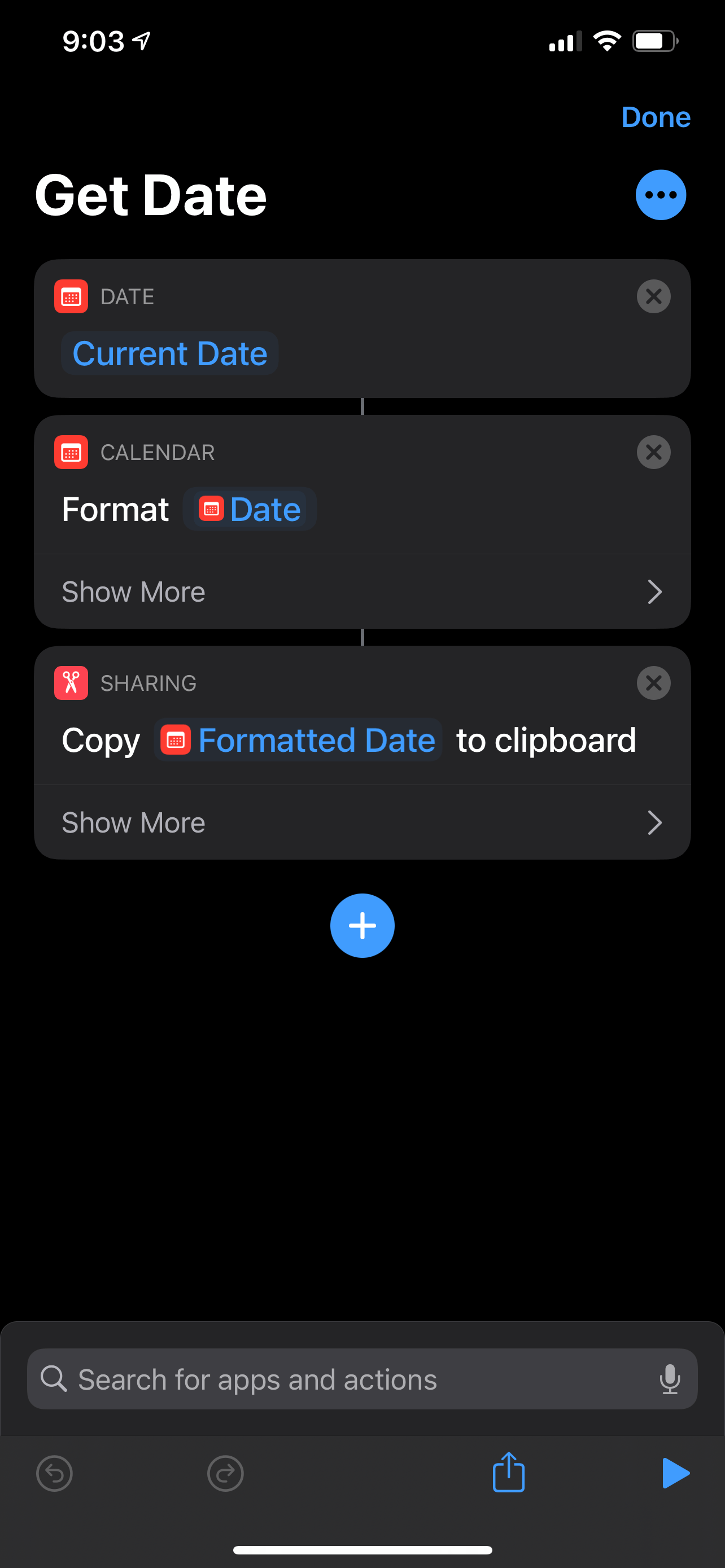This screenshot has width=725, height=1568.
Task: Change the Current Date parameter
Action: (x=170, y=354)
